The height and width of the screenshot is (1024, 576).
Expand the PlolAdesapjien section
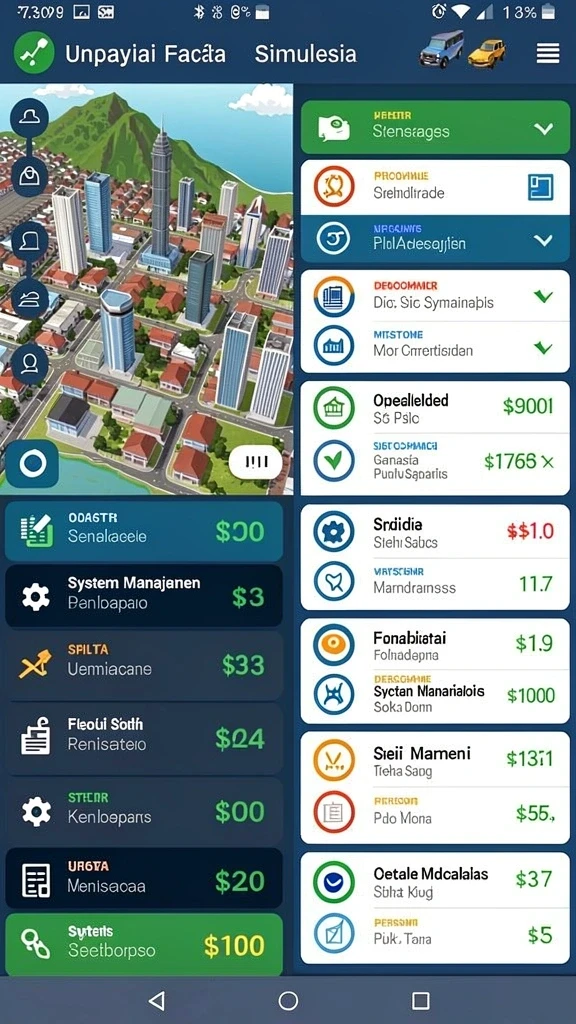(435, 239)
